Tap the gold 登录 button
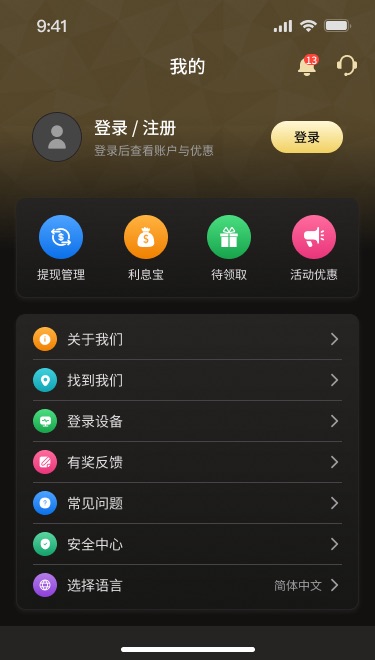 coord(307,137)
